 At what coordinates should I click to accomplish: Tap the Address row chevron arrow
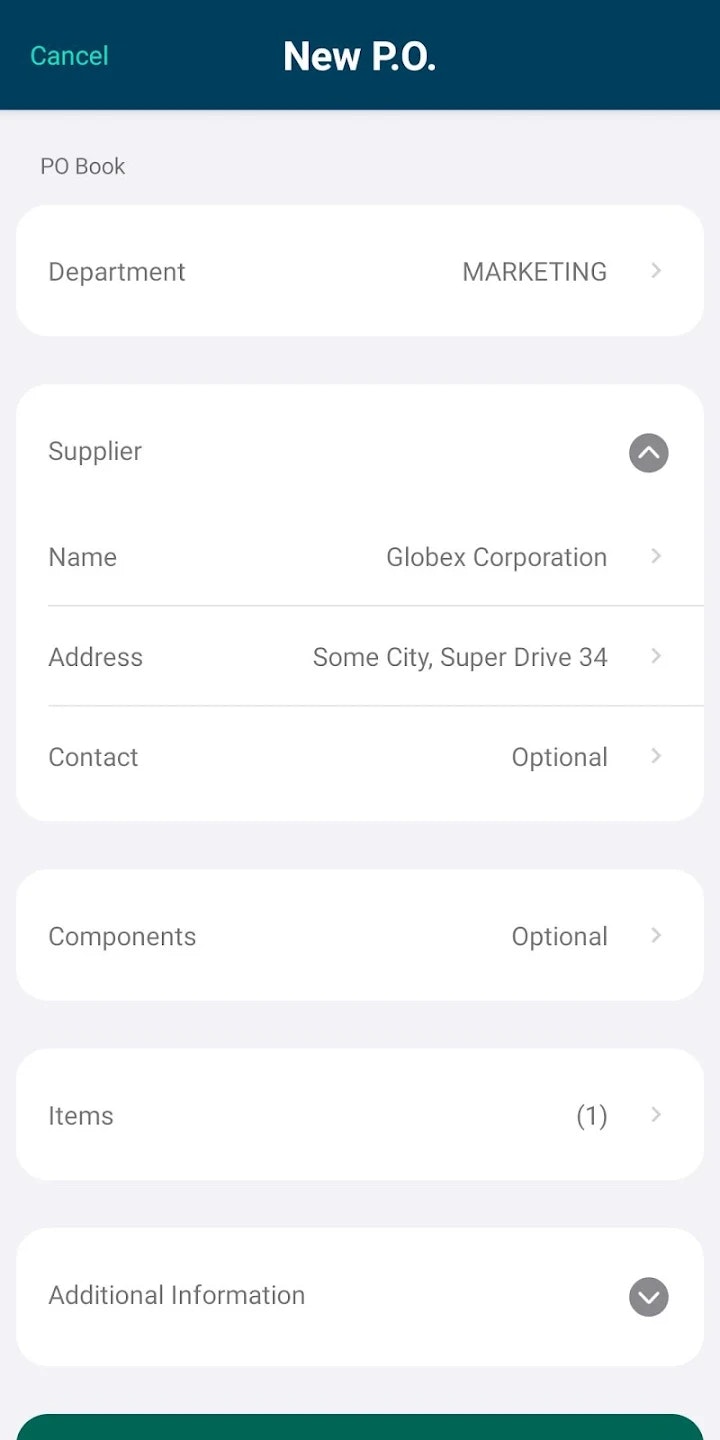pos(656,657)
